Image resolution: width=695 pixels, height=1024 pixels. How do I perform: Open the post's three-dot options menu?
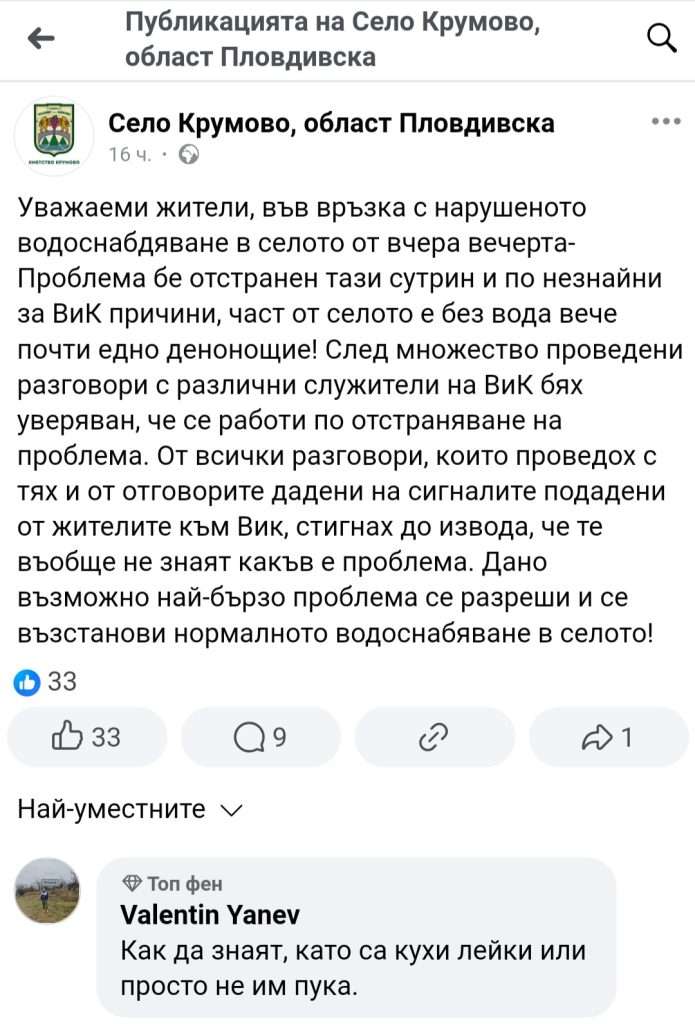coord(665,121)
